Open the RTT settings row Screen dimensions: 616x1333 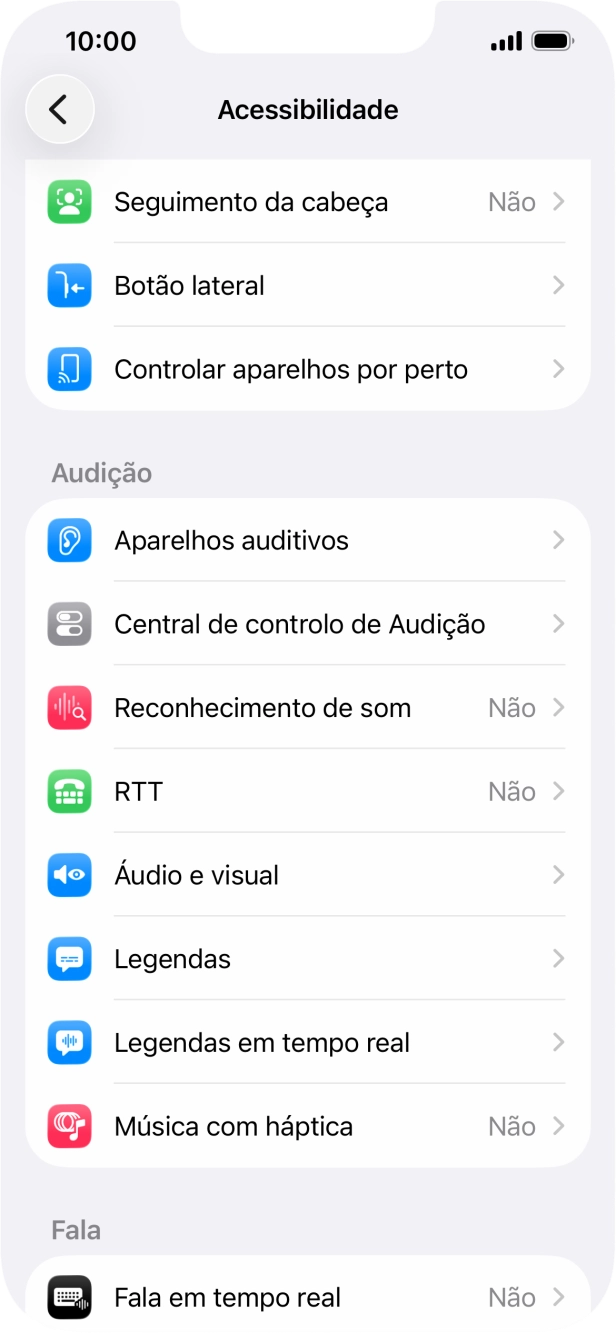pyautogui.click(x=307, y=792)
